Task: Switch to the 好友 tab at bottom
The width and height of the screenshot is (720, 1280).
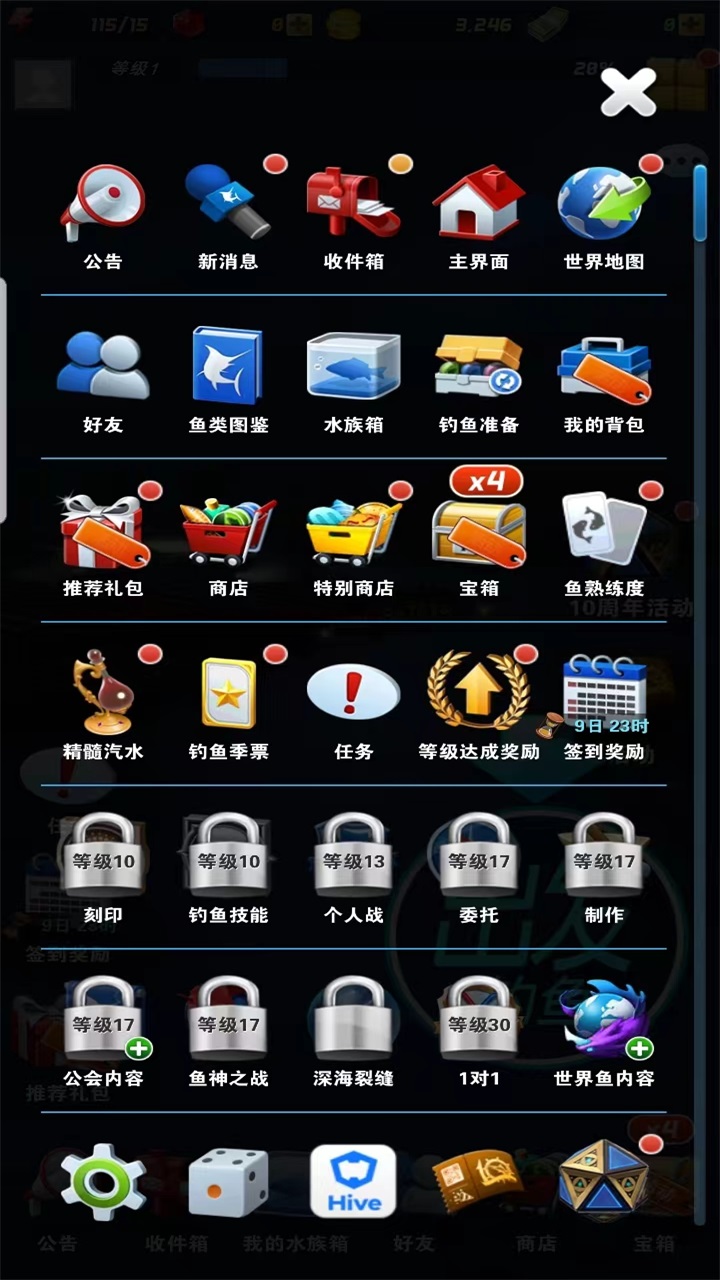Action: coord(415,1244)
